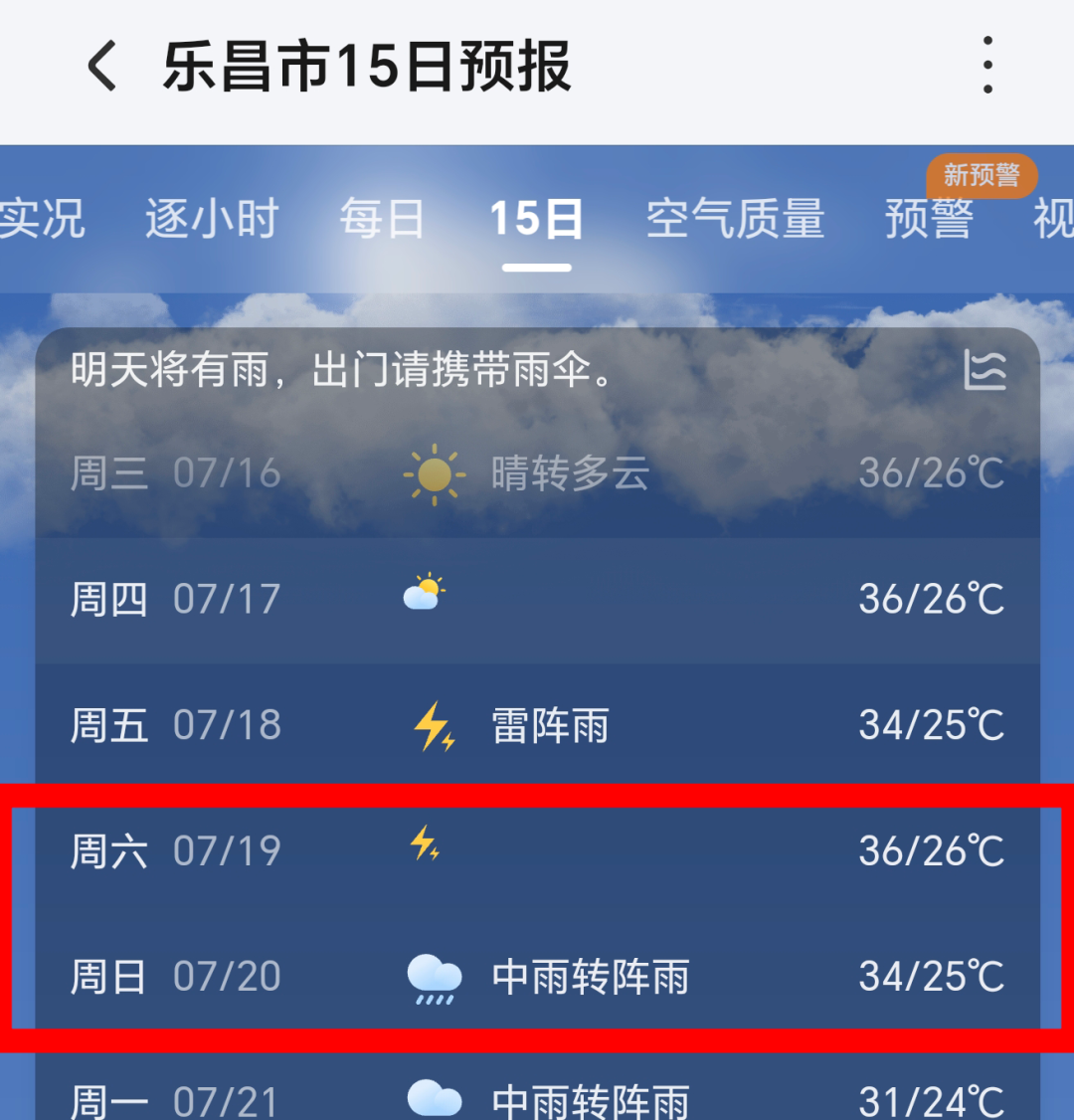The image size is (1074, 1120).
Task: Open the three-dot overflow menu
Action: coord(986,64)
